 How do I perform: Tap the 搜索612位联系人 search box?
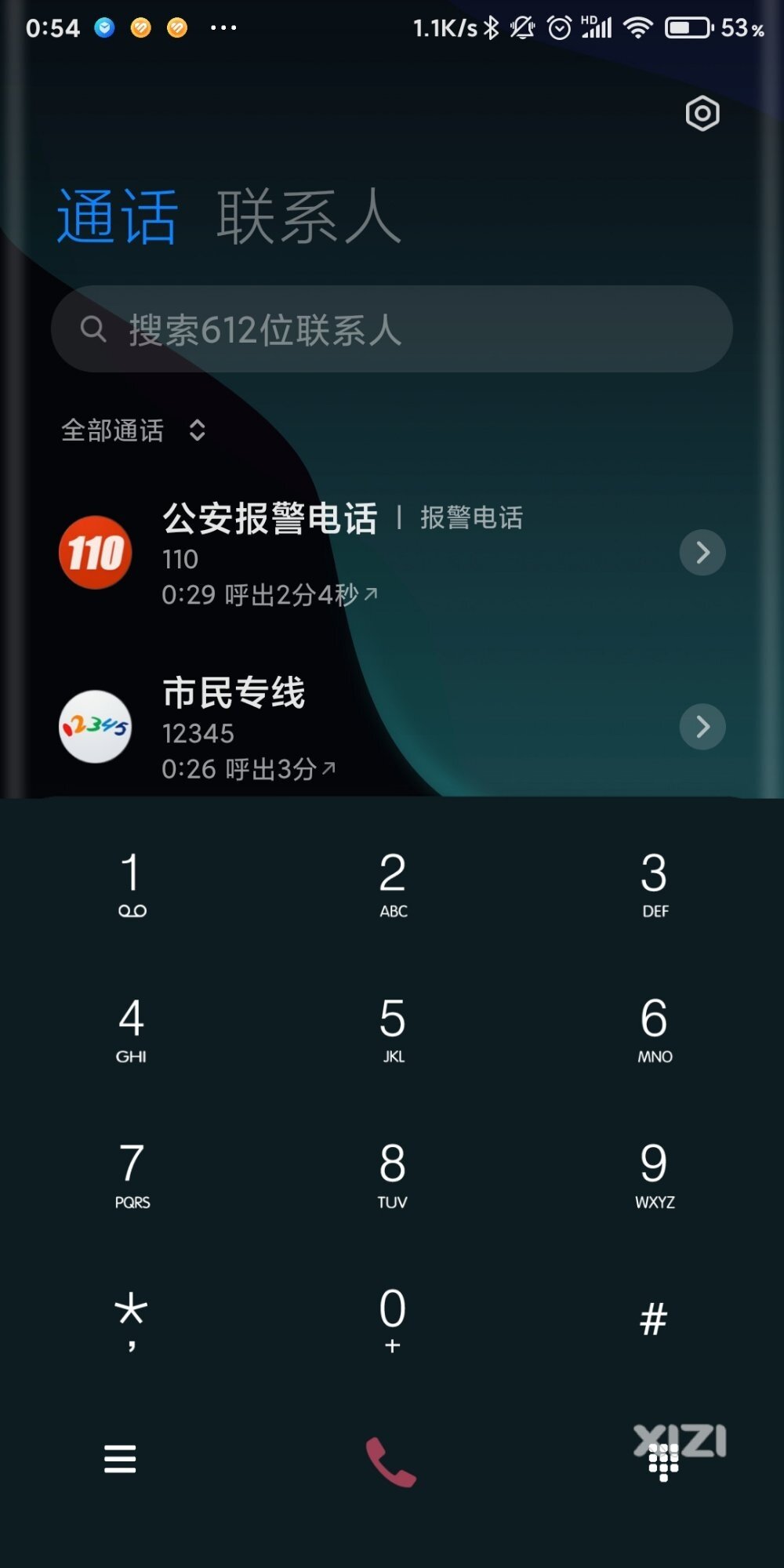pyautogui.click(x=392, y=329)
